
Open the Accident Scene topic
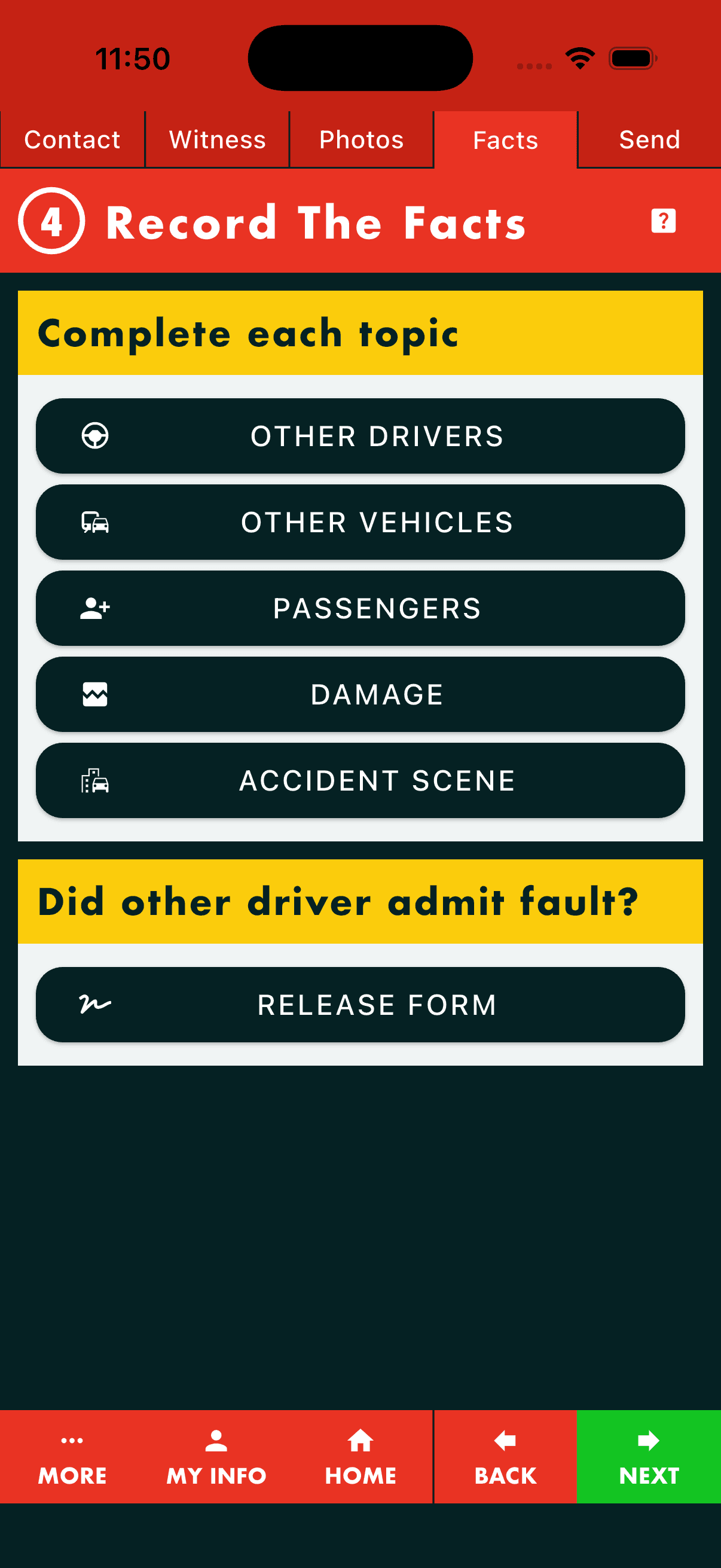coord(360,780)
